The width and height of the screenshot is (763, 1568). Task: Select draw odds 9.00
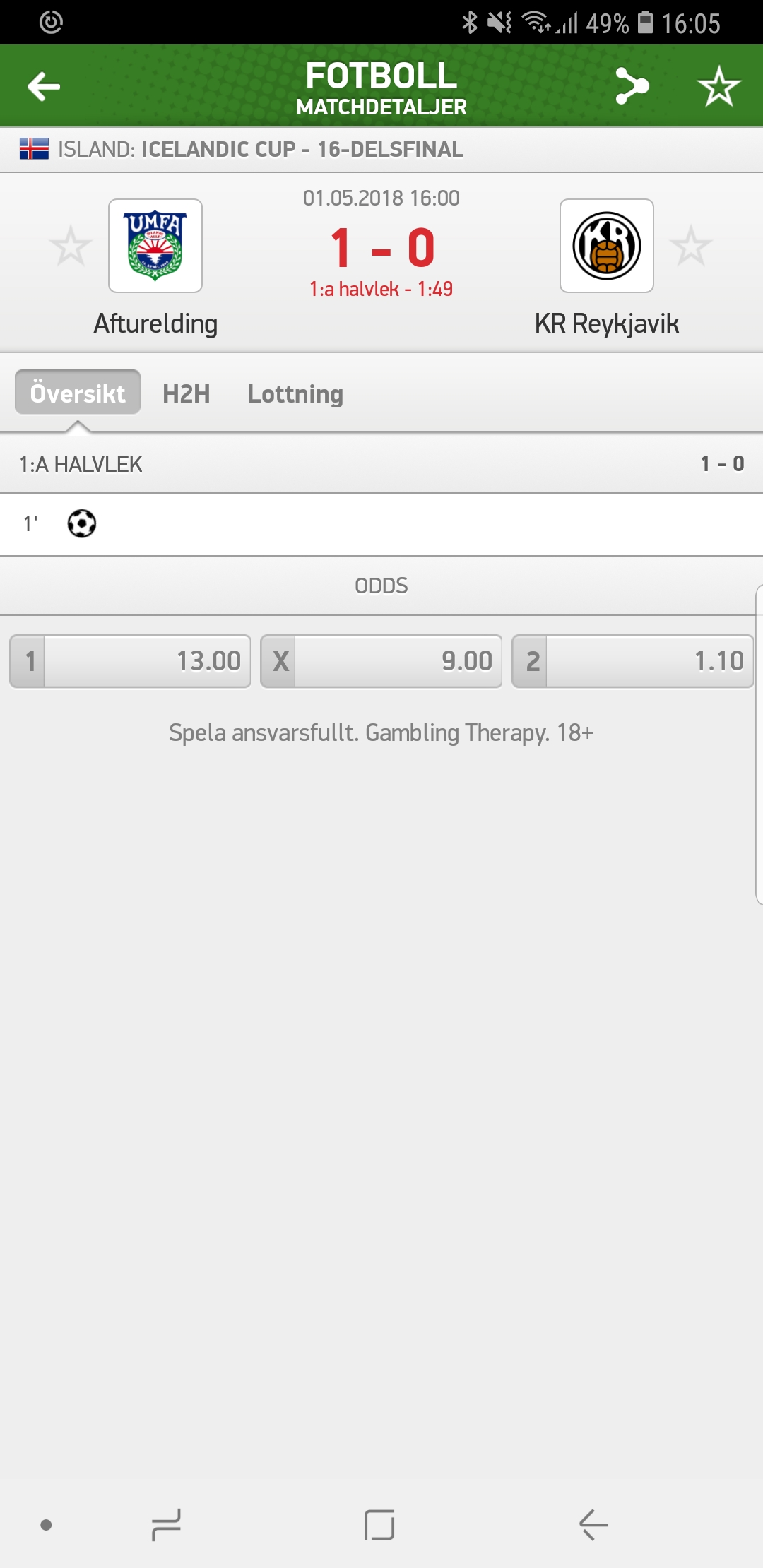pos(381,661)
